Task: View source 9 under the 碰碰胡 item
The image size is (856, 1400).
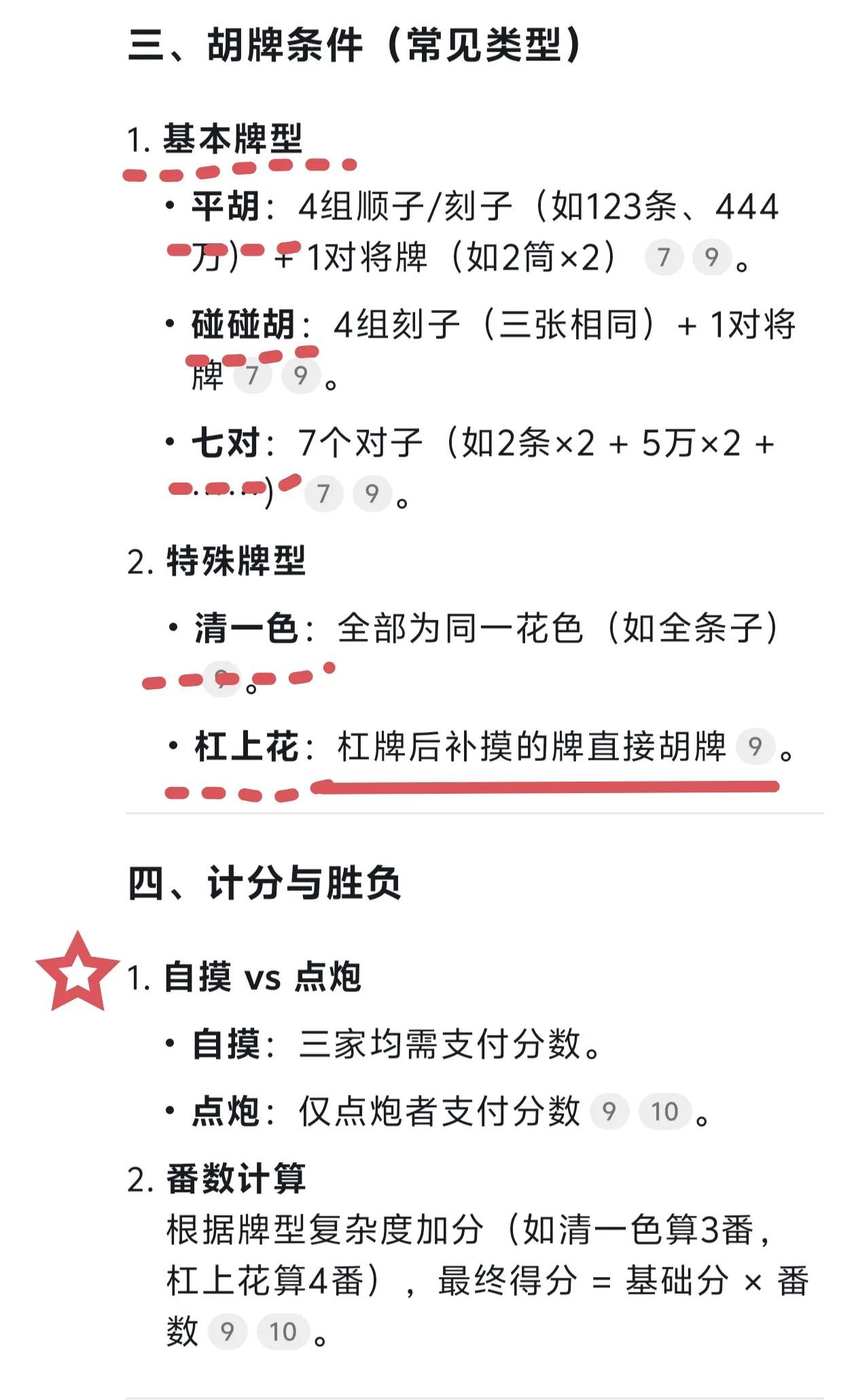Action: tap(301, 375)
